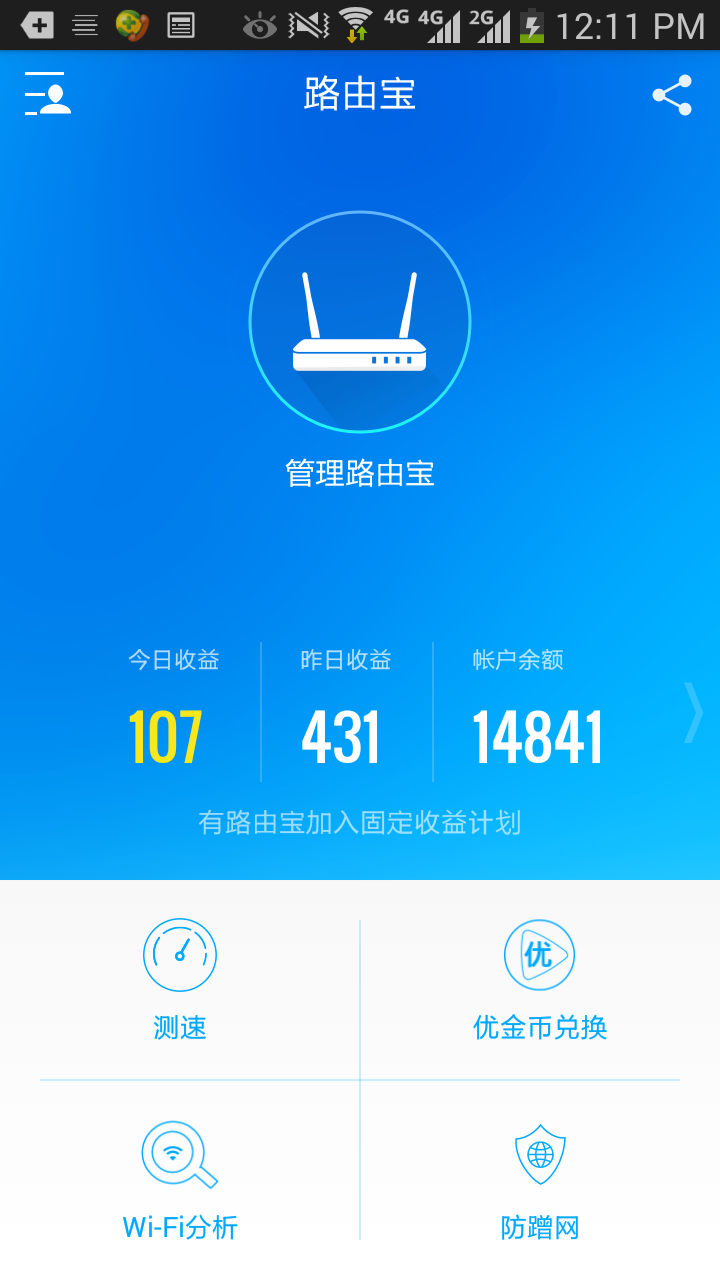Tap the router device illustration
This screenshot has width=720, height=1280.
[x=360, y=320]
